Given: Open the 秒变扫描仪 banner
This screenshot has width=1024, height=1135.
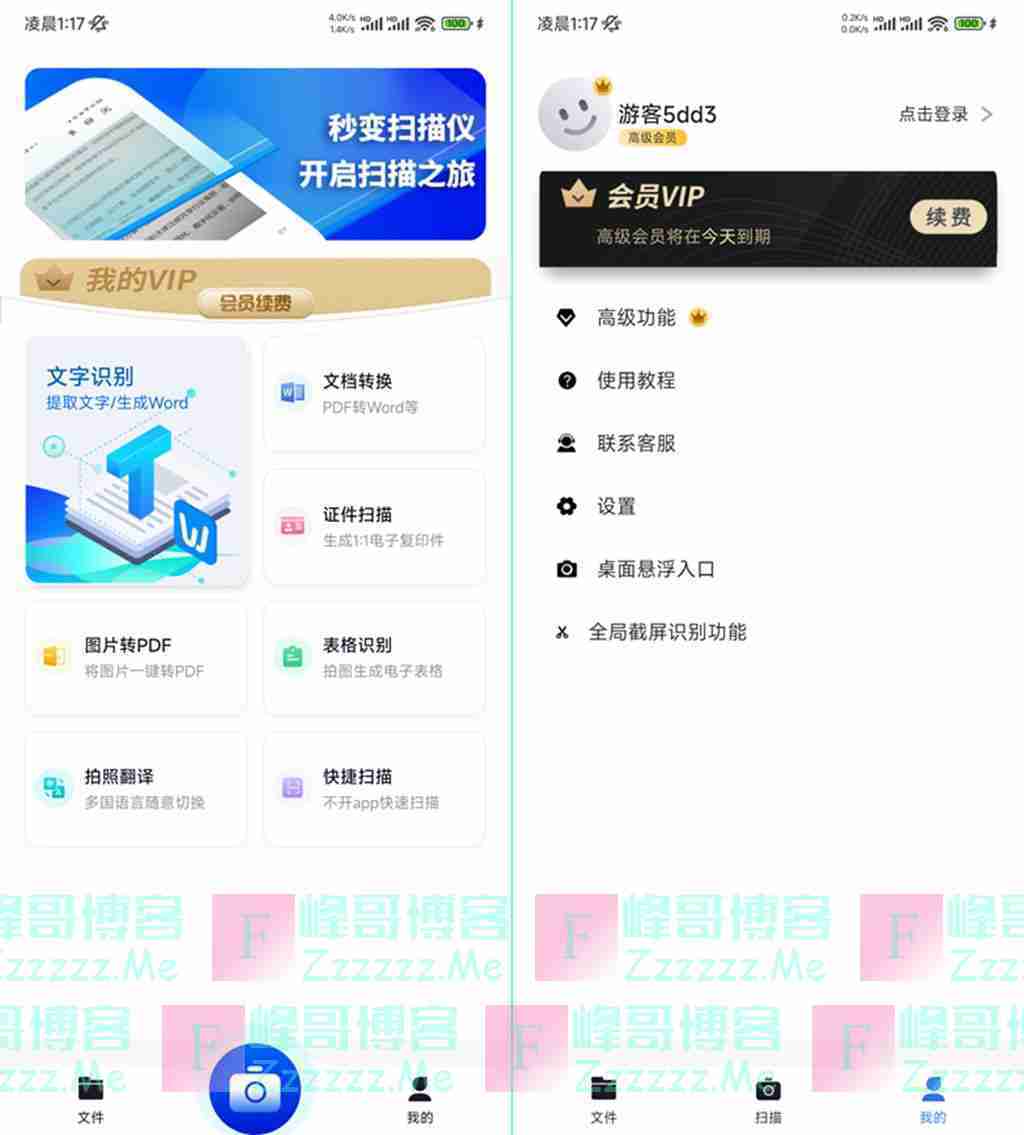Looking at the screenshot, I should click(x=255, y=154).
